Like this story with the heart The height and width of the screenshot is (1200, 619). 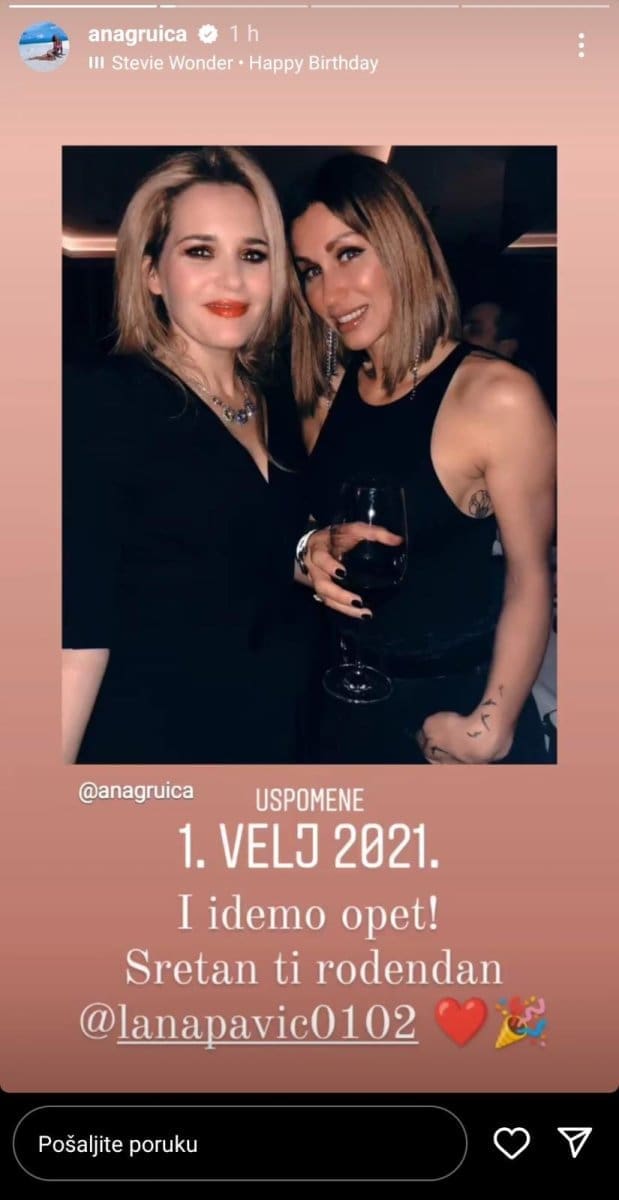pyautogui.click(x=512, y=1143)
